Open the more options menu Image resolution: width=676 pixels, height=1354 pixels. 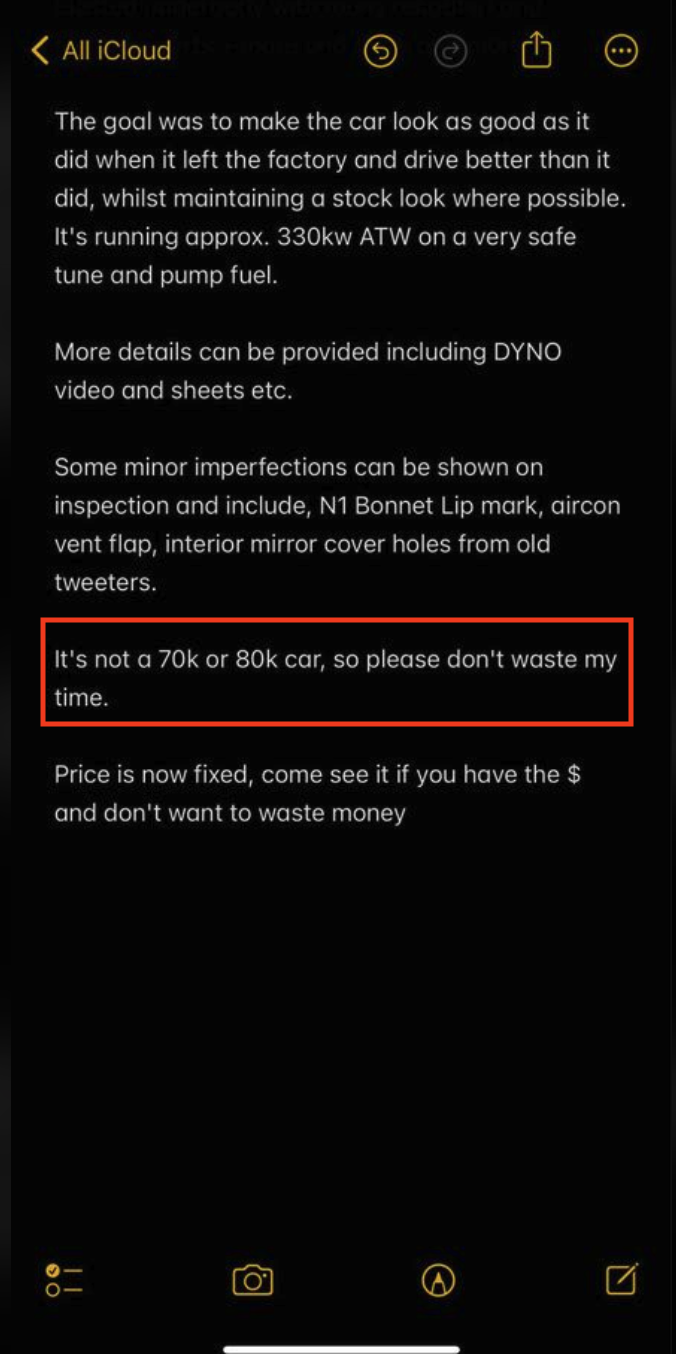pos(622,51)
